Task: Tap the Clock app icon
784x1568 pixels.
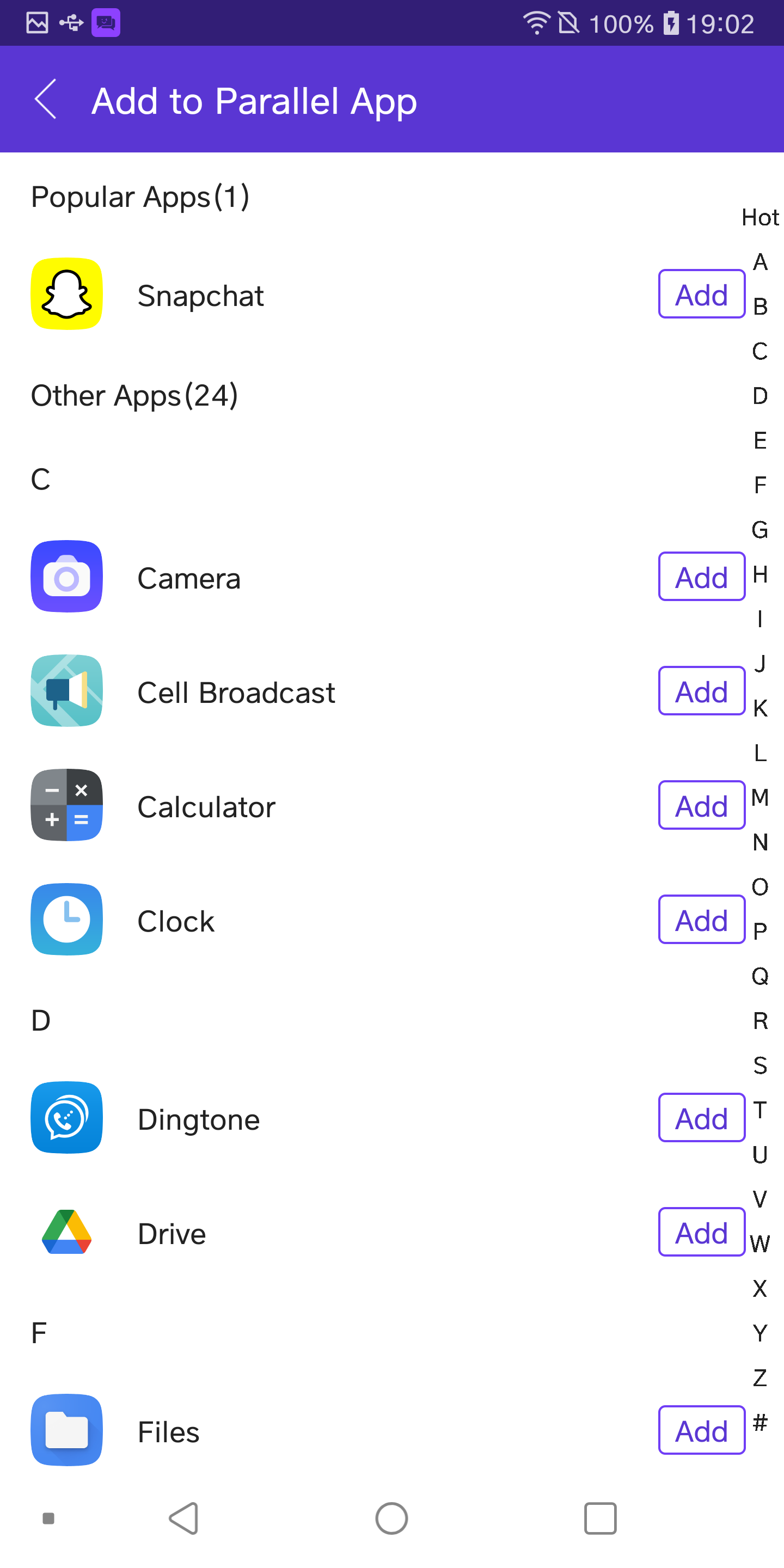Action: (x=66, y=919)
